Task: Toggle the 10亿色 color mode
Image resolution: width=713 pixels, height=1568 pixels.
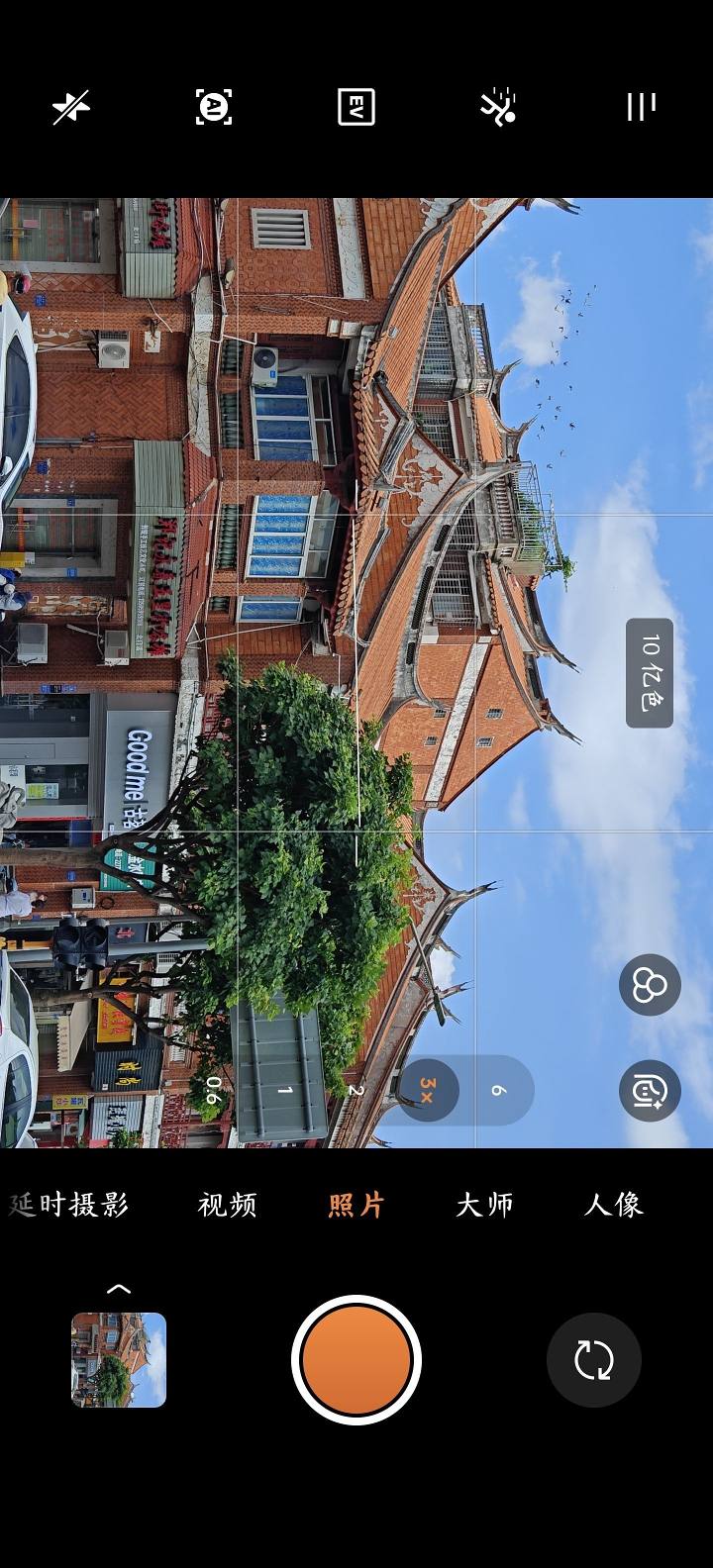Action: click(650, 673)
